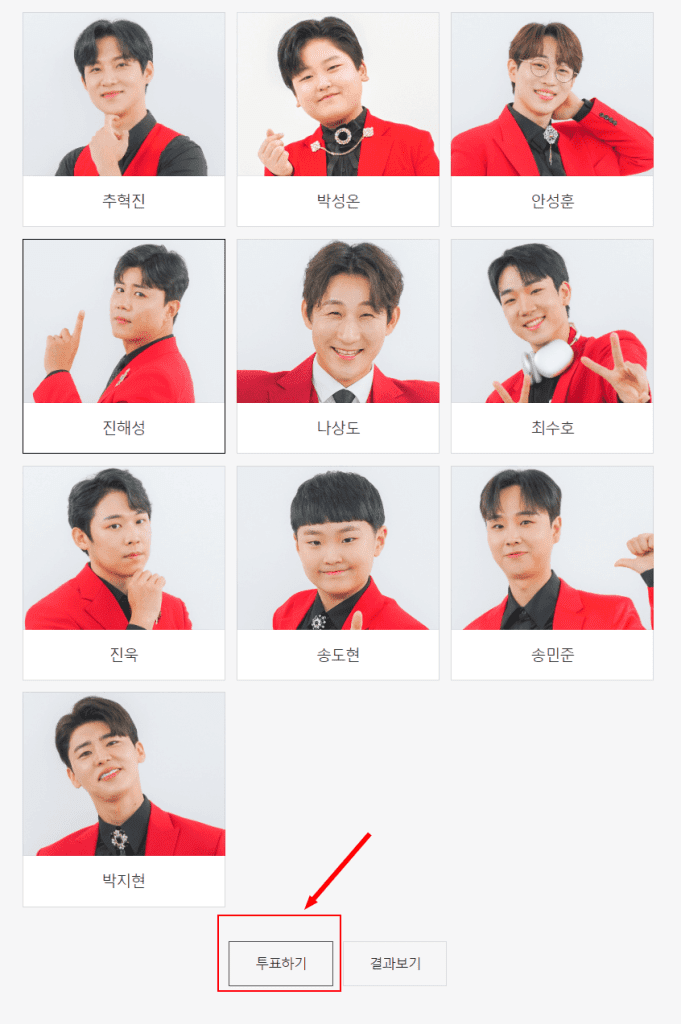This screenshot has height=1024, width=681.
Task: Select candidate 진욱
Action: coord(124,572)
